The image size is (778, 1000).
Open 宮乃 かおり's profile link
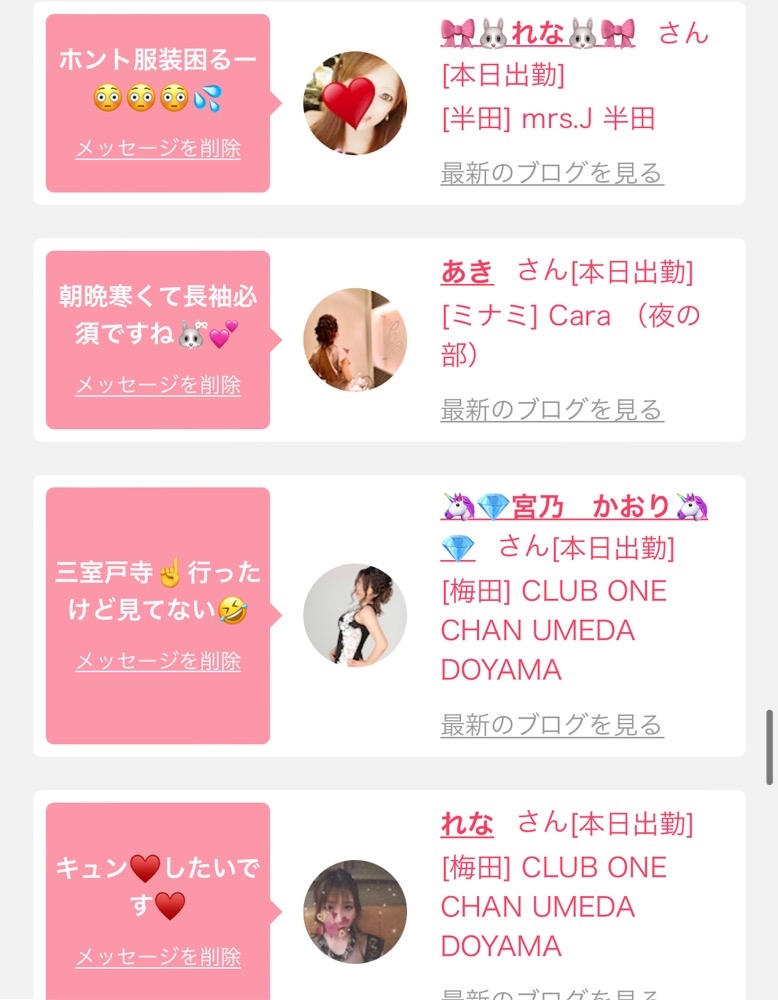[574, 507]
